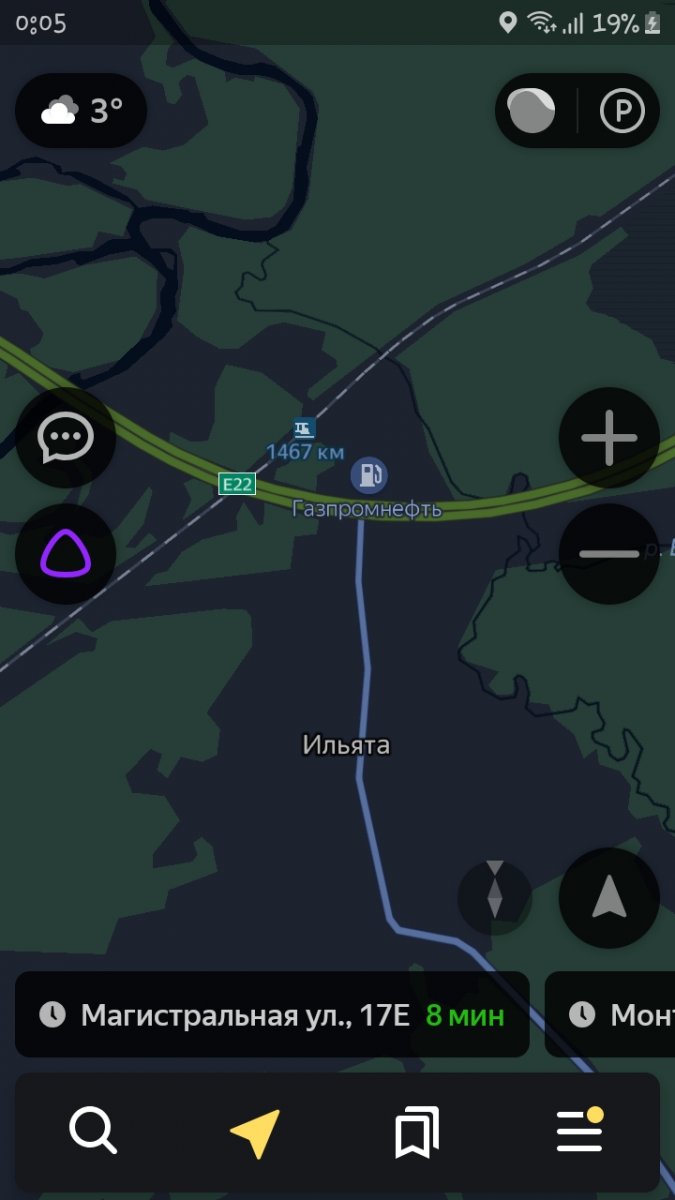Tap the Газпромнефть fuel station marker
Screen dimensions: 675x1200
coord(369,475)
